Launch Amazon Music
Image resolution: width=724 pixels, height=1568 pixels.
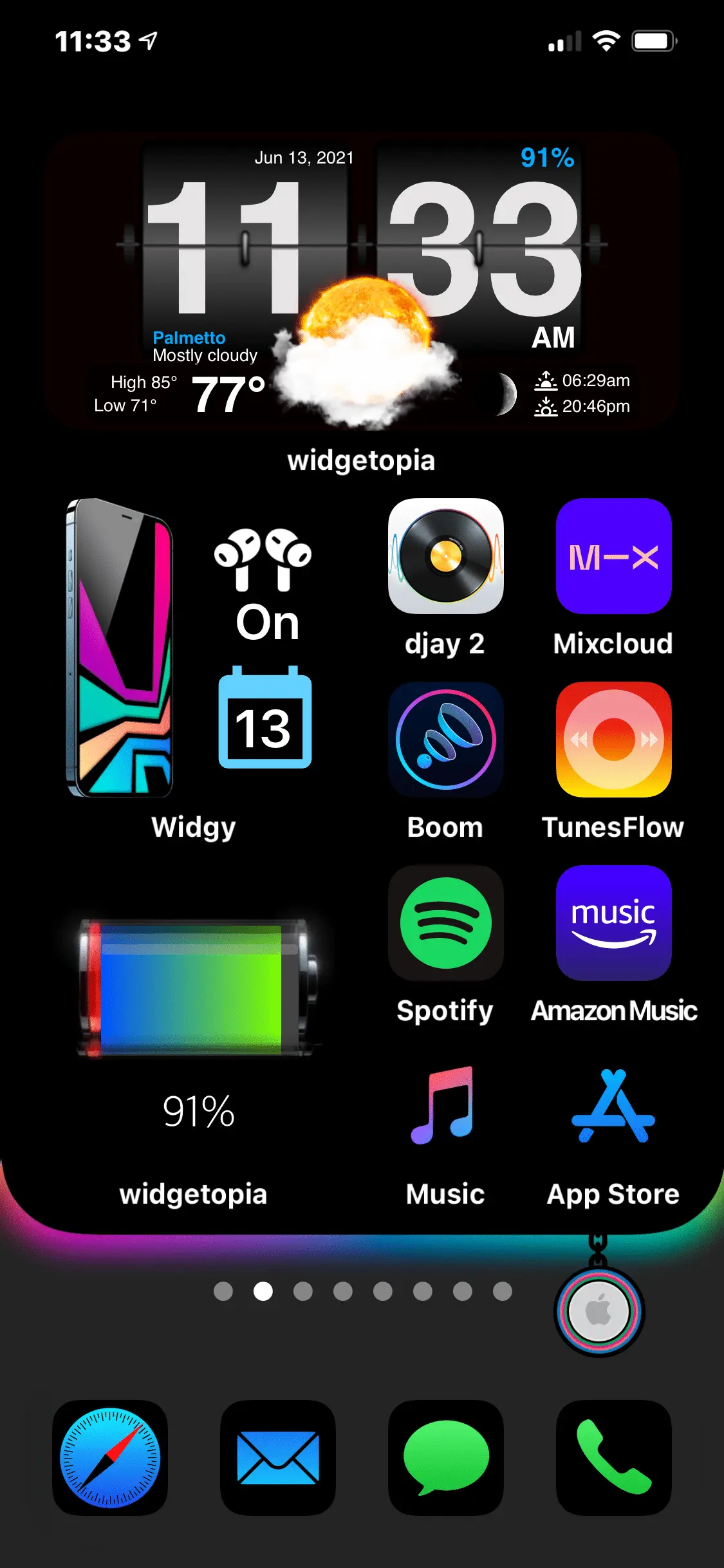coord(613,923)
